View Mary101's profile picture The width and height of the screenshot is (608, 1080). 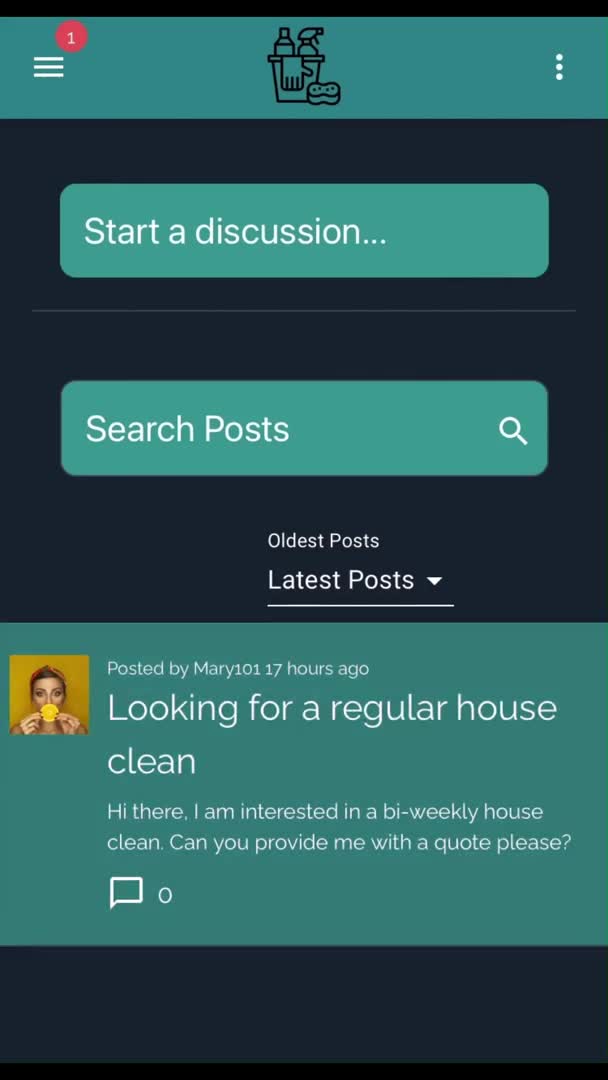click(49, 695)
